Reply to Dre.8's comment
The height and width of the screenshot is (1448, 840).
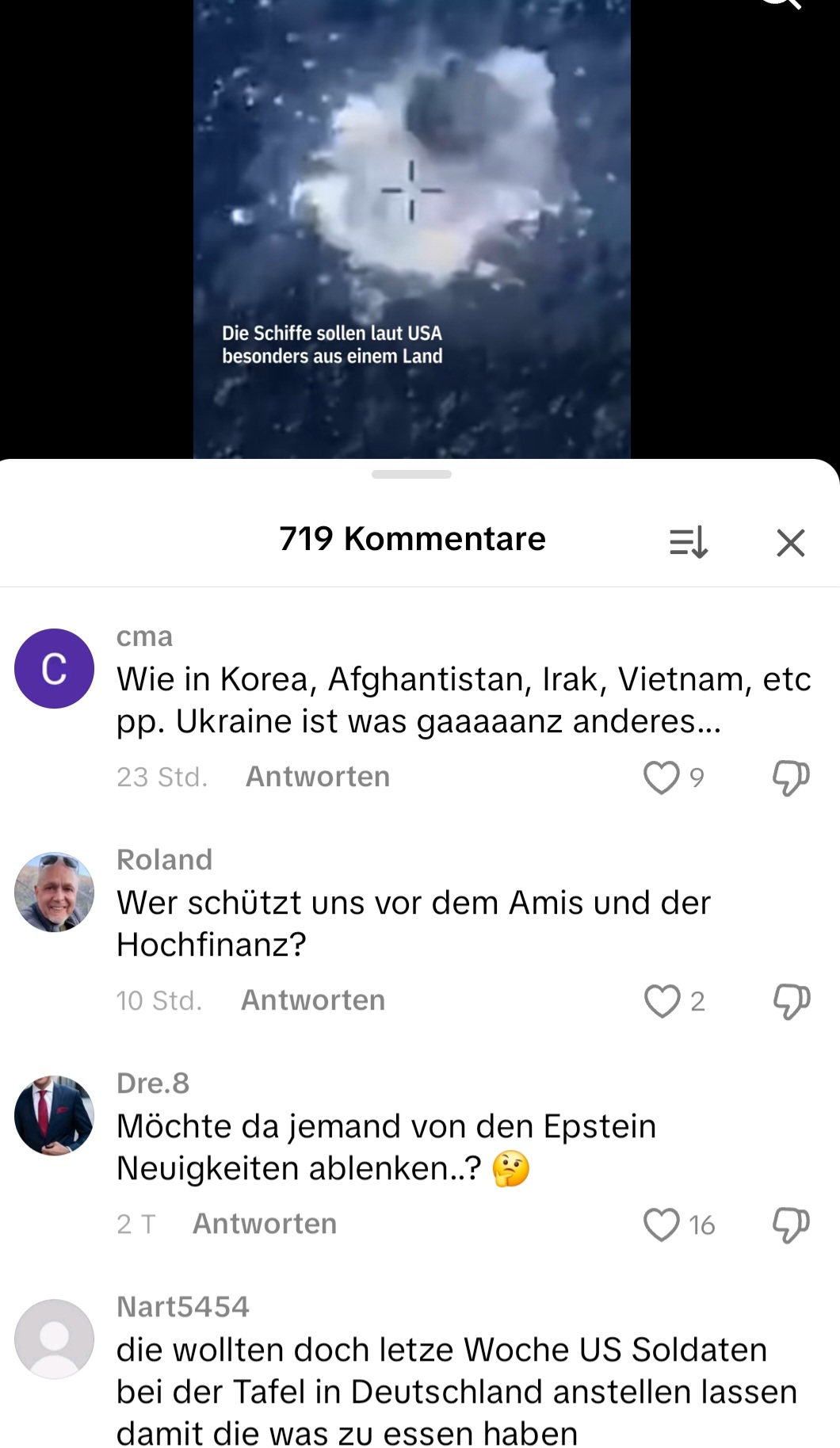pyautogui.click(x=265, y=1224)
